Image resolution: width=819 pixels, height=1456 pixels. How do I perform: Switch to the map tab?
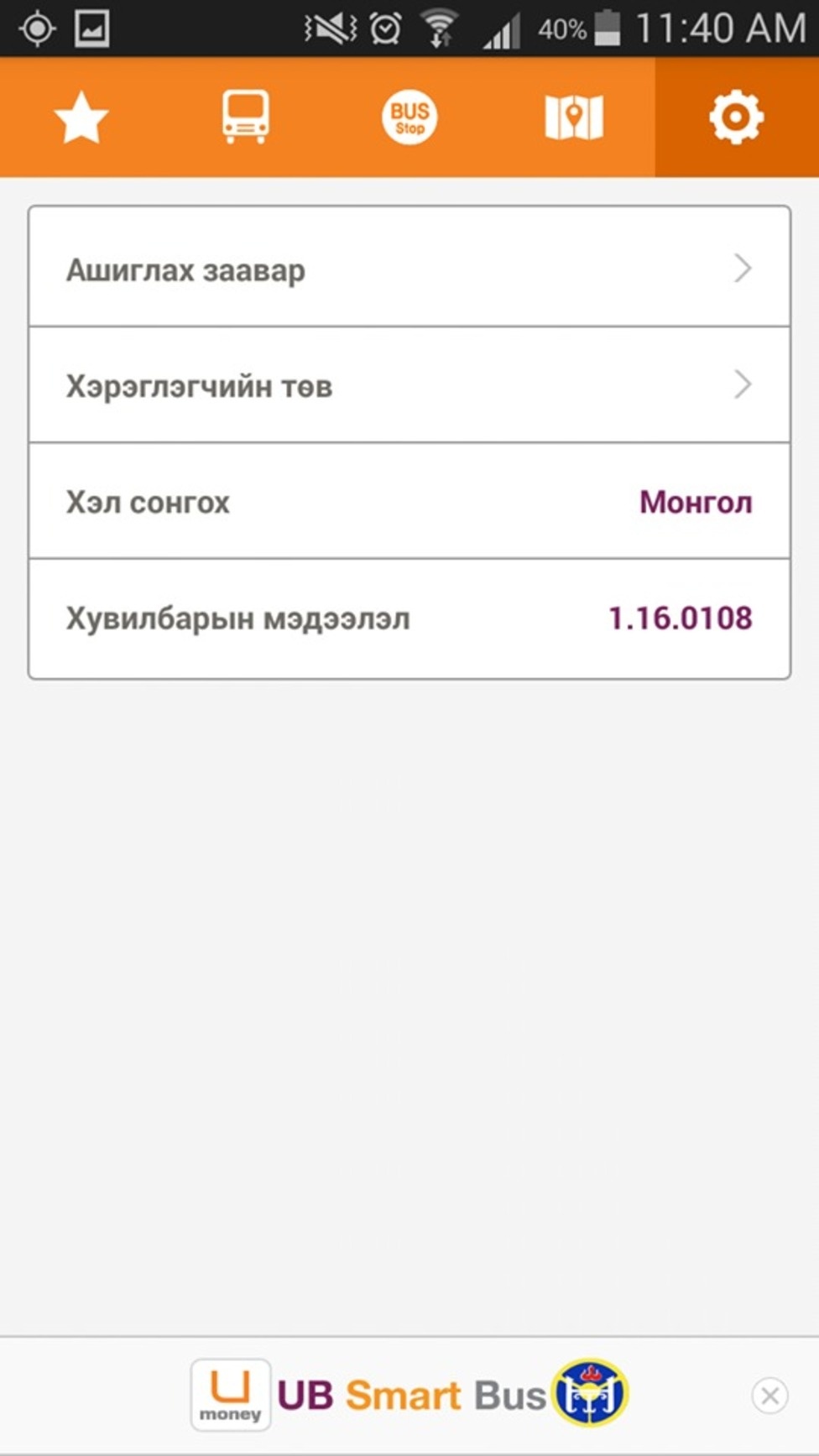[574, 117]
